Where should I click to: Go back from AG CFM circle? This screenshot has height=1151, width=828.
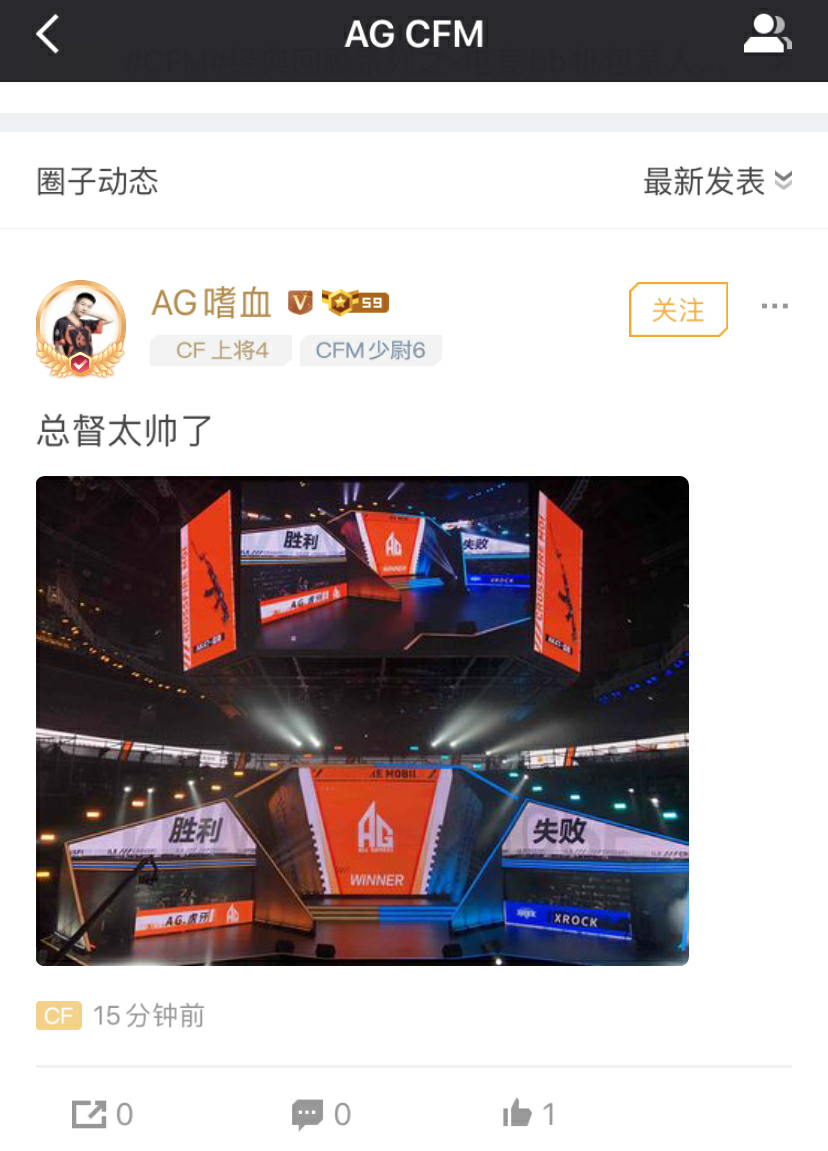coord(47,36)
